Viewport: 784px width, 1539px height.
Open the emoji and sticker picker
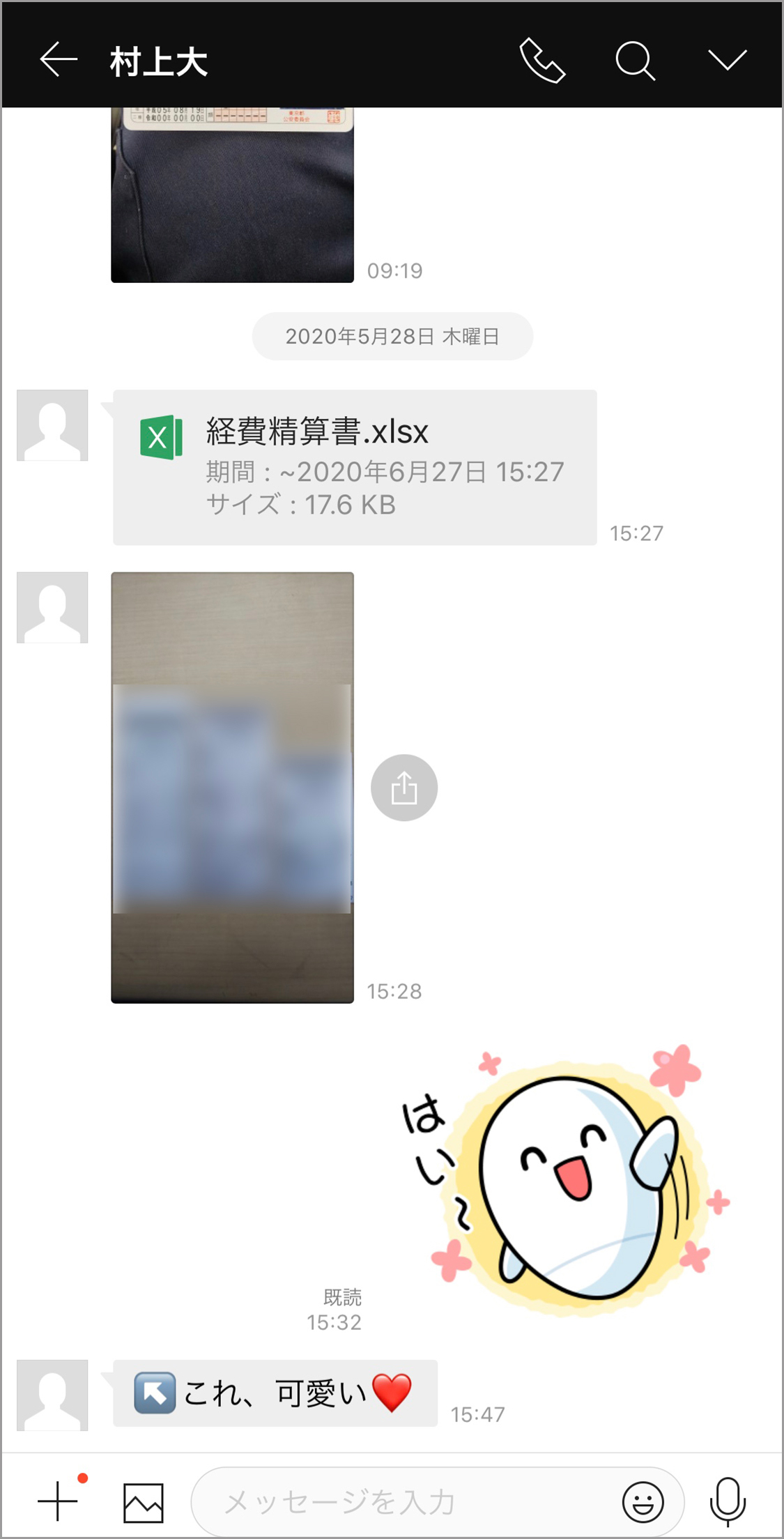click(643, 1501)
